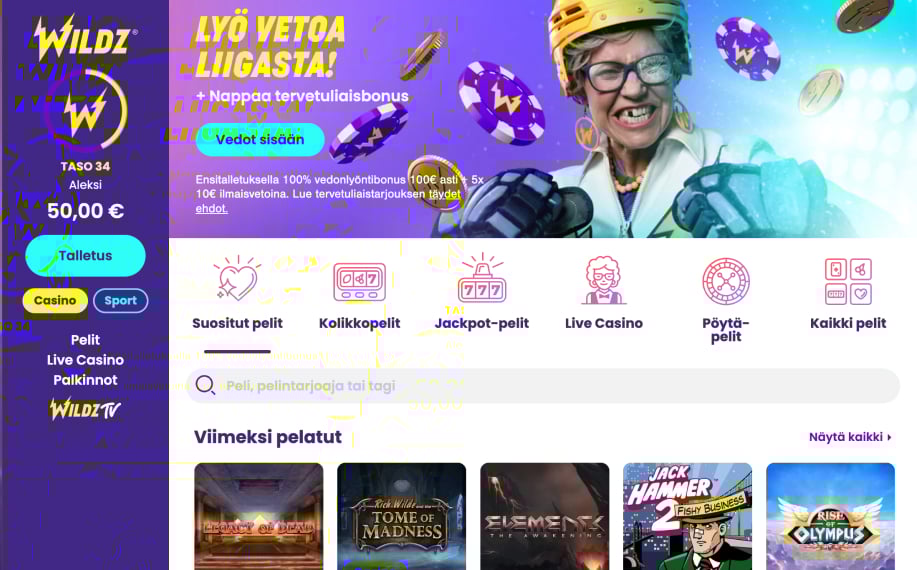Open Live Casino in the side menu

tap(85, 360)
